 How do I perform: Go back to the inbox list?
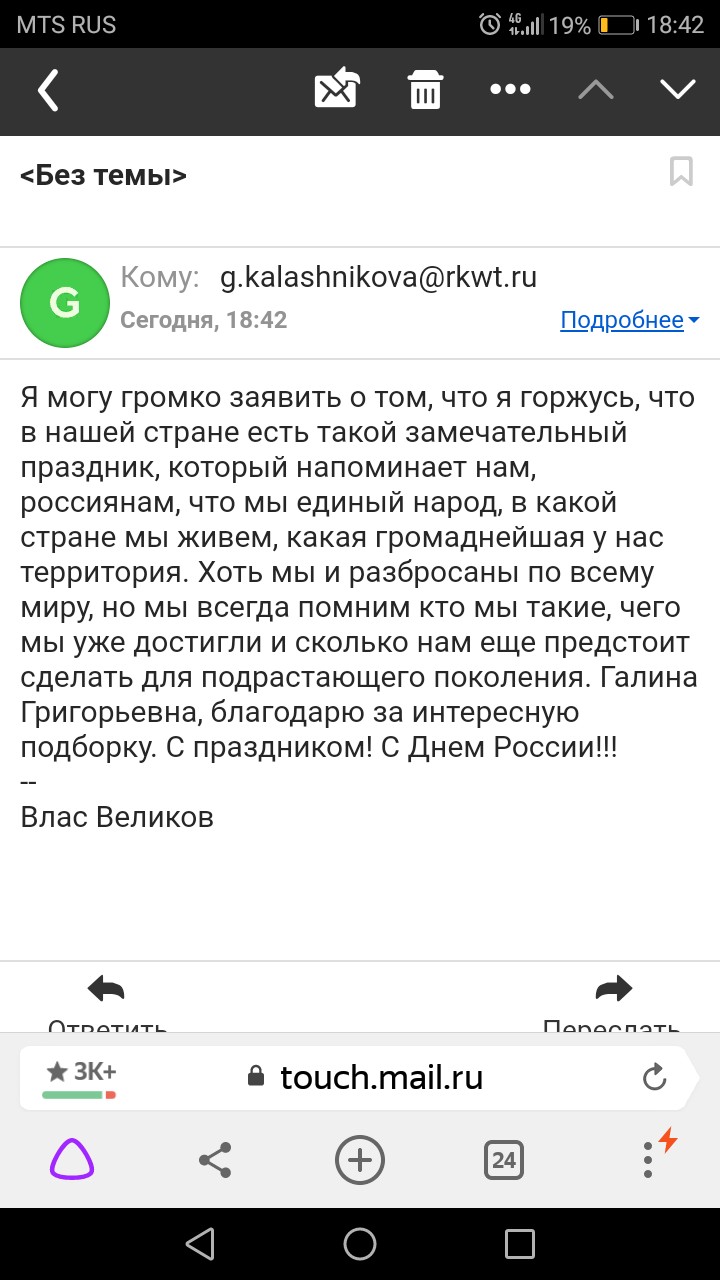[x=48, y=90]
